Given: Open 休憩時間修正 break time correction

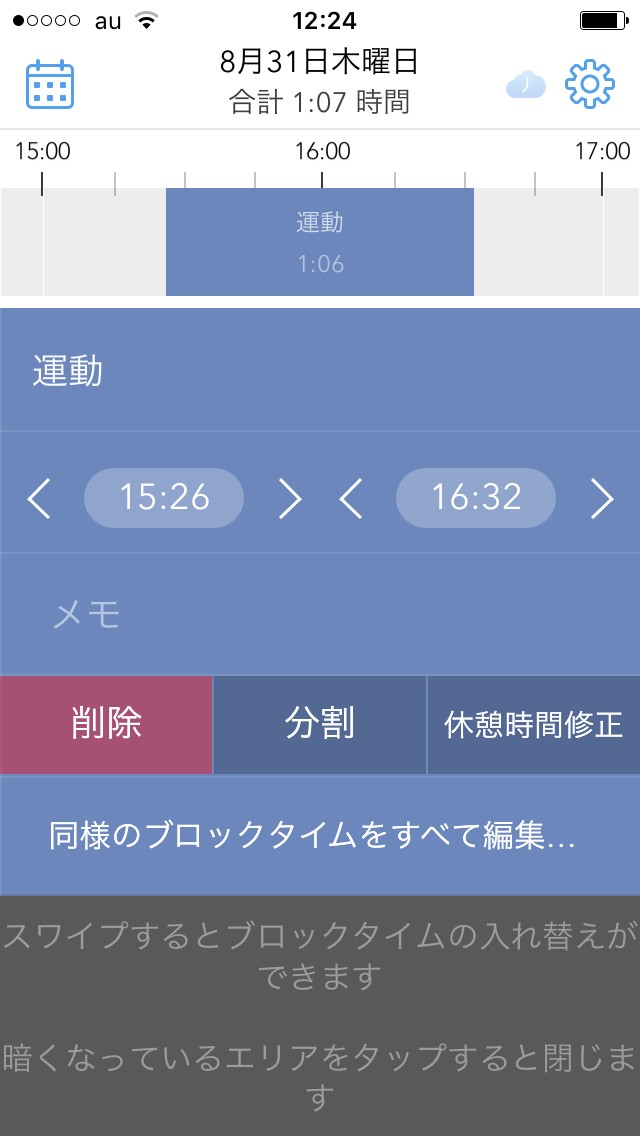Looking at the screenshot, I should click(533, 725).
